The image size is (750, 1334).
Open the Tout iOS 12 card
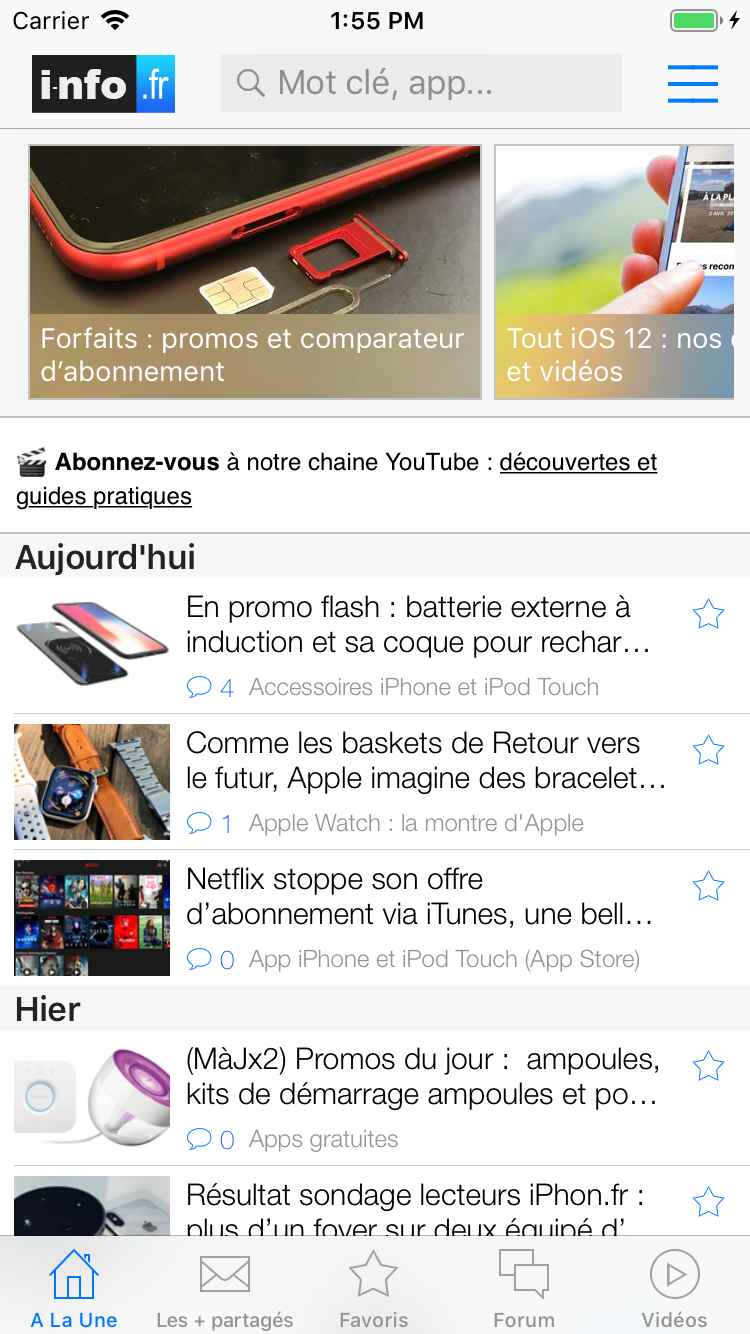[x=614, y=272]
